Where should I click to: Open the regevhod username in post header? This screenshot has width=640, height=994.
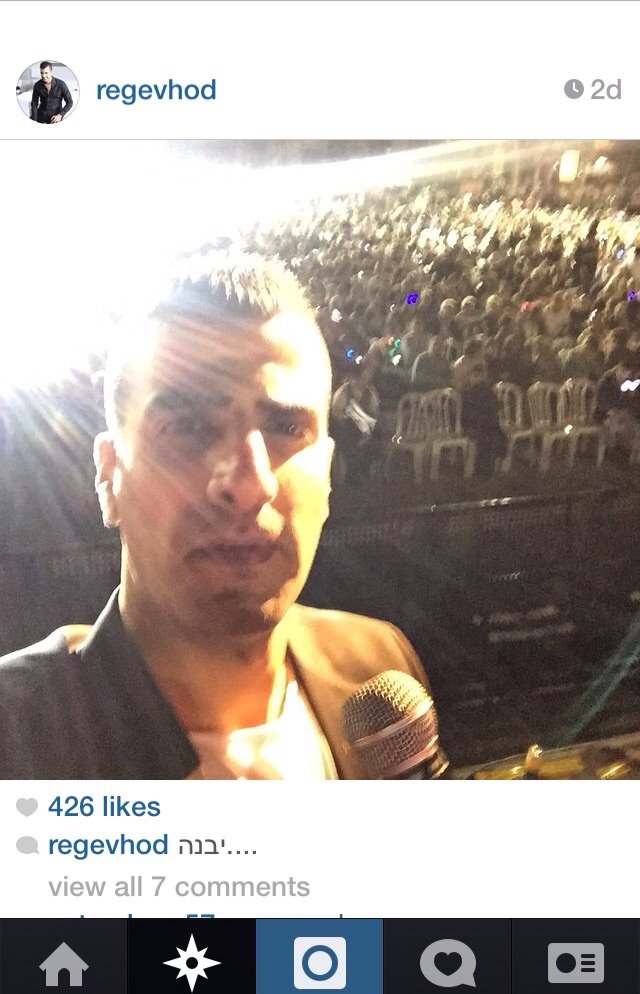tap(156, 90)
